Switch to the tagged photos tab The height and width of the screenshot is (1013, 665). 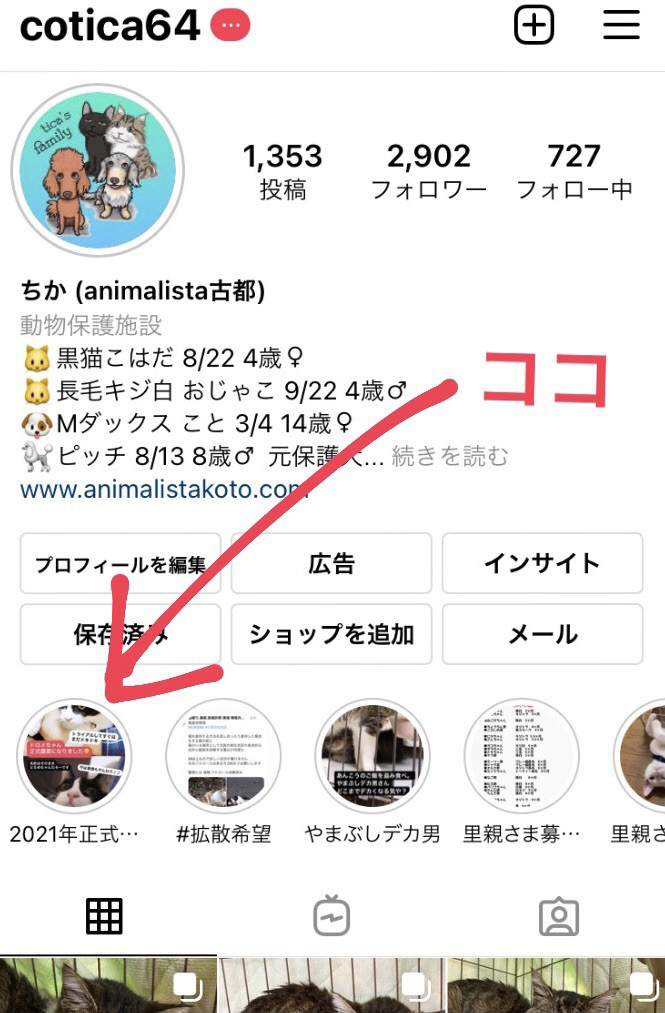(x=558, y=915)
